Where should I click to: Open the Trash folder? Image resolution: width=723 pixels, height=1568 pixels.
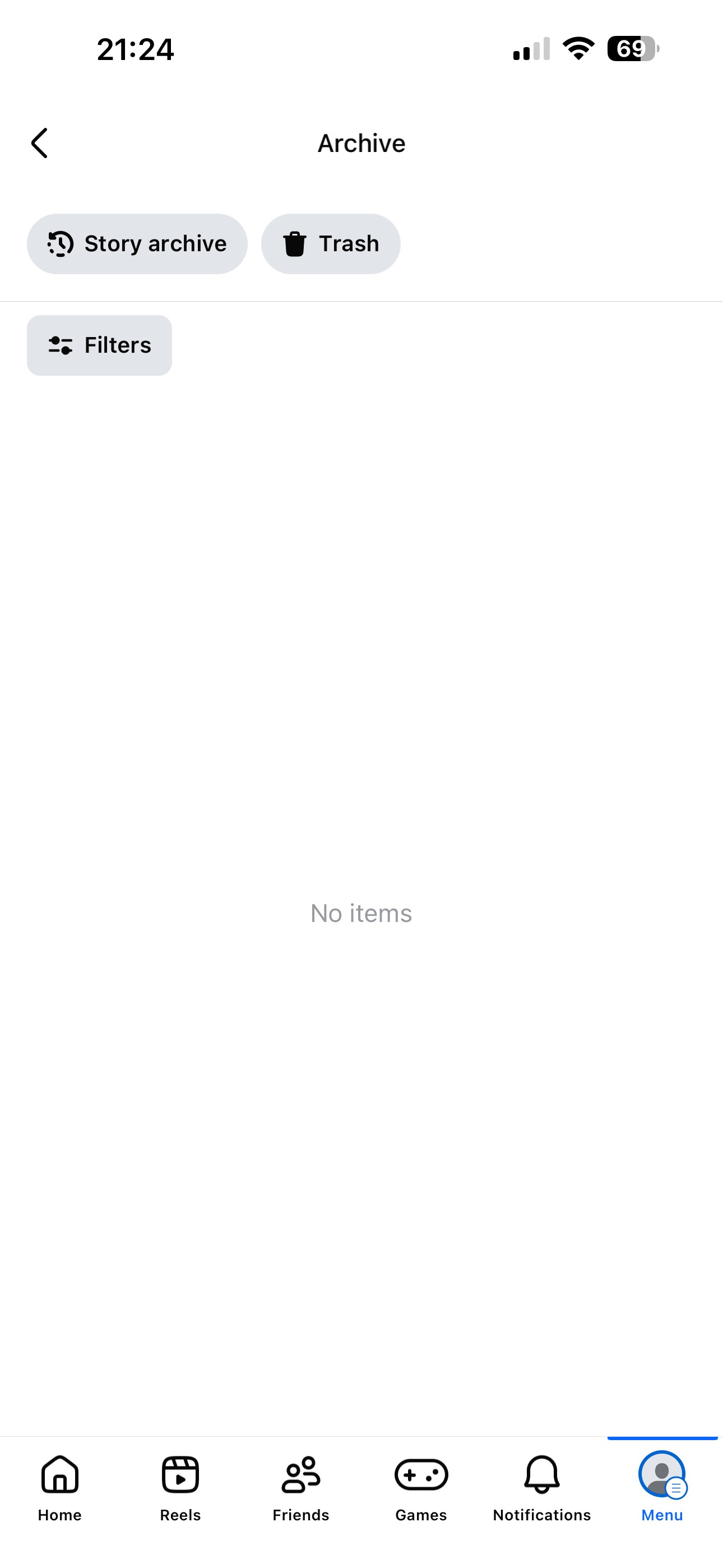point(331,243)
